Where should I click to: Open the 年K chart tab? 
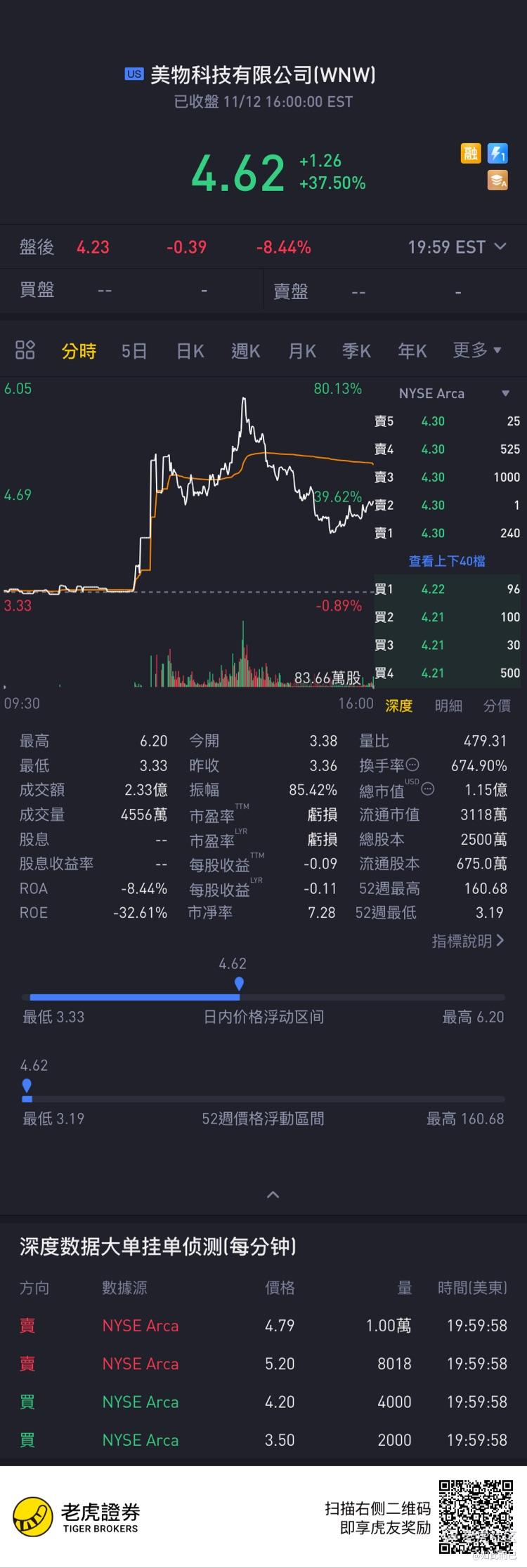(x=412, y=350)
